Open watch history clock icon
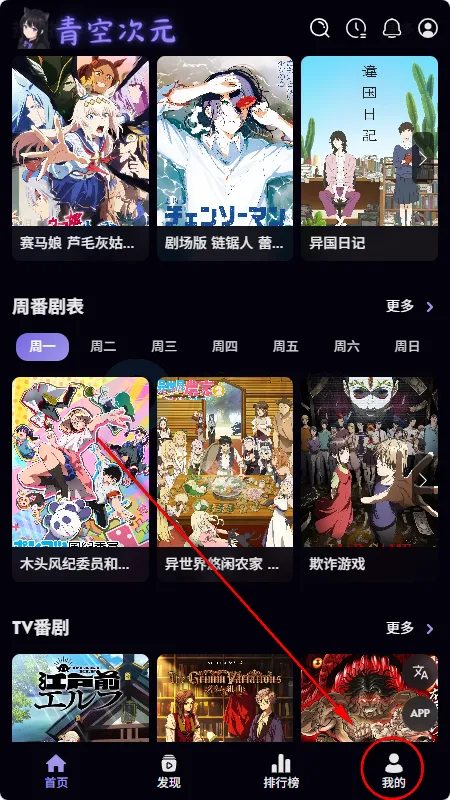Viewport: 450px width, 800px height. (356, 28)
